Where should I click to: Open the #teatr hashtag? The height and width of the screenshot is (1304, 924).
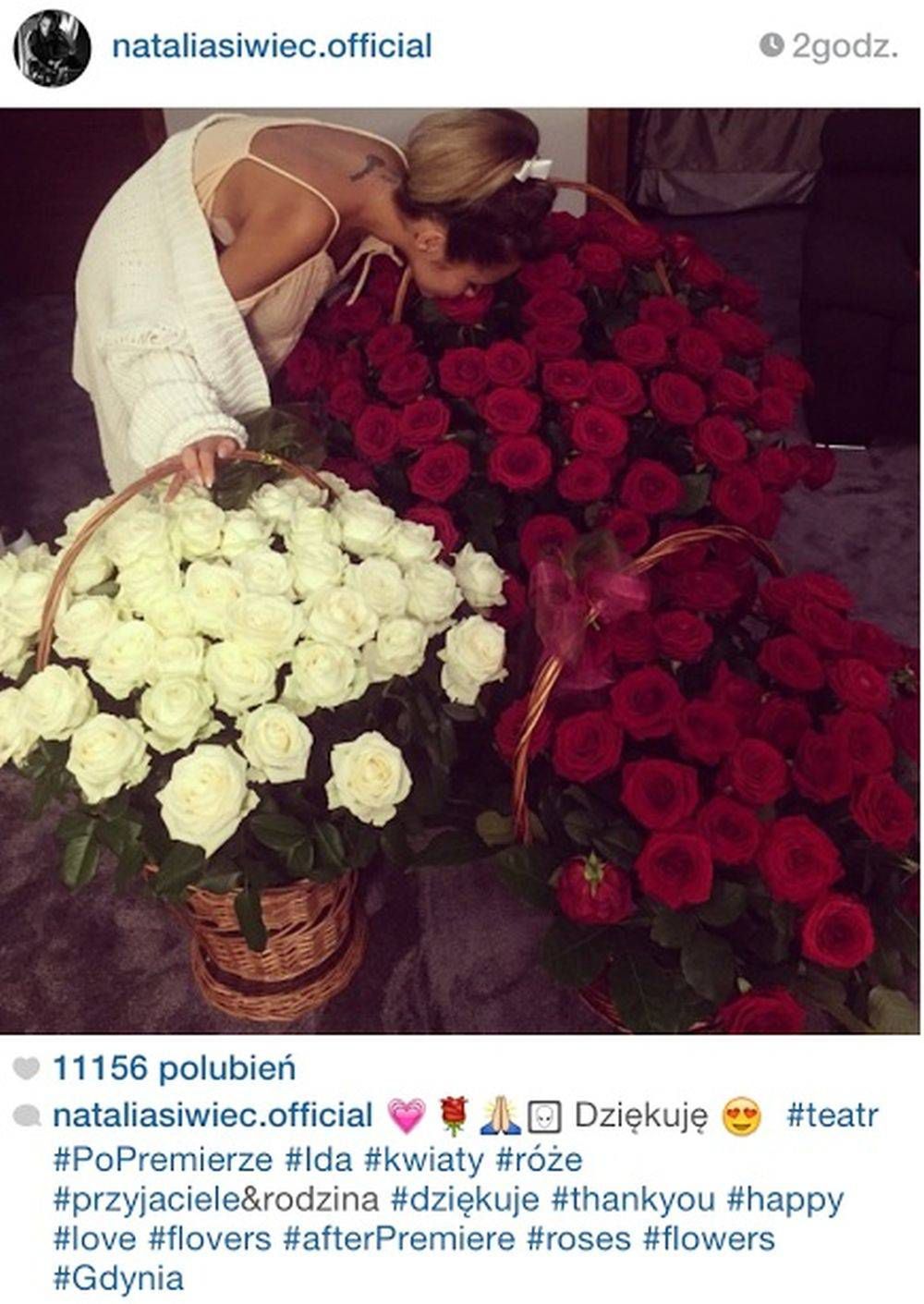pos(831,1115)
